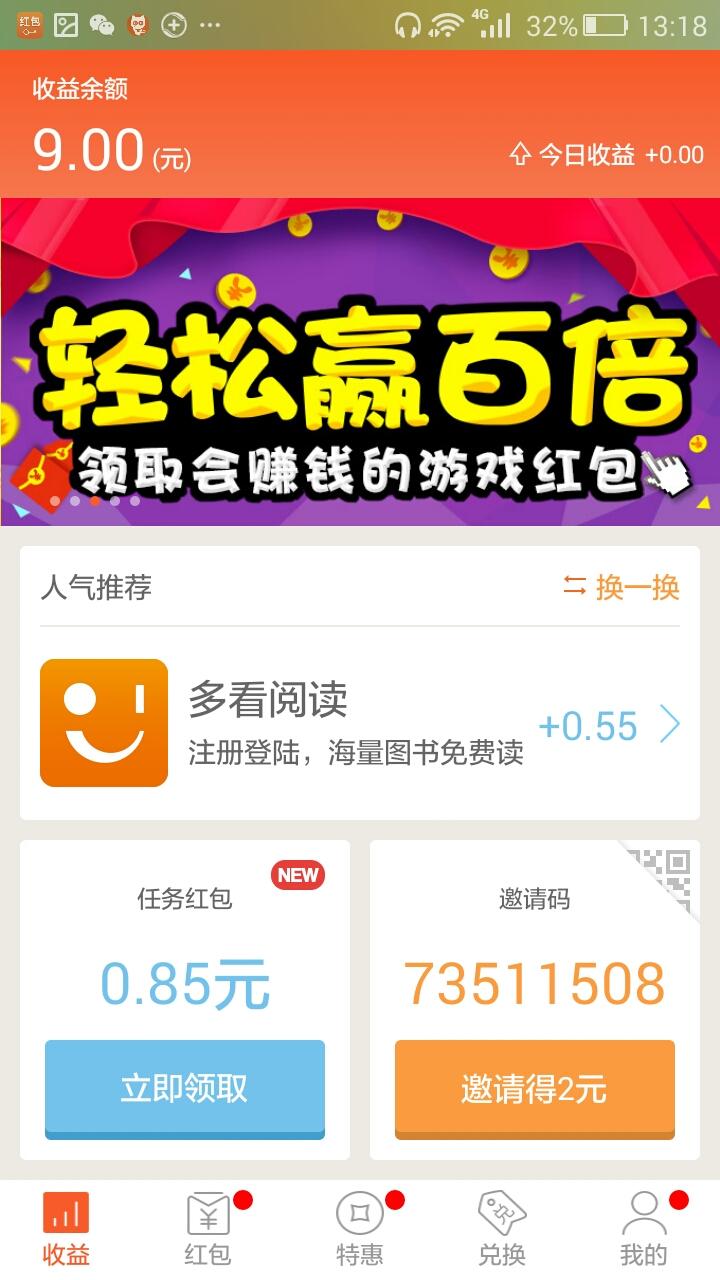Open the 多看阅读 recommended app row
Viewport: 720px width, 1280px height.
click(x=360, y=724)
